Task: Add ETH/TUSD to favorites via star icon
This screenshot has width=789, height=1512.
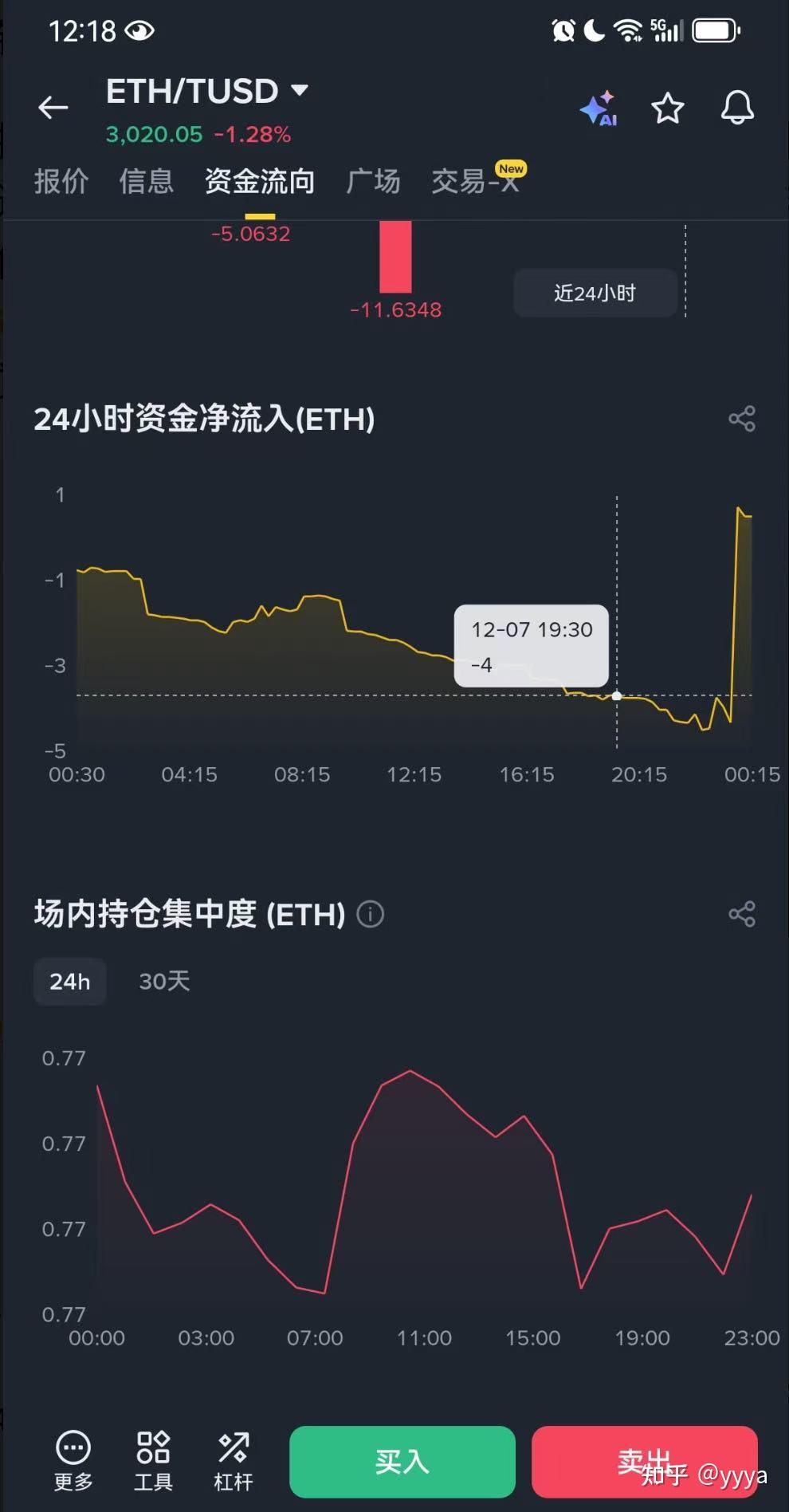Action: [668, 109]
